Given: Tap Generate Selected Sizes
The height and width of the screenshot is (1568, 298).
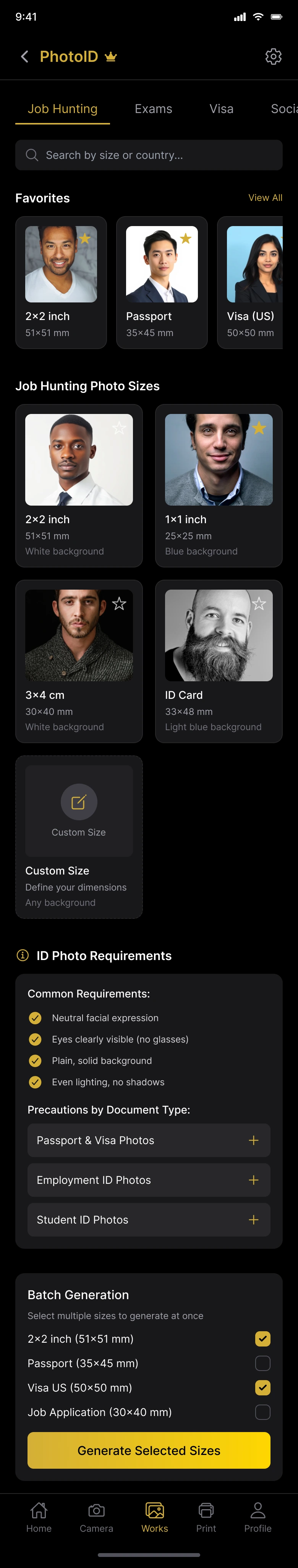Looking at the screenshot, I should tap(149, 1450).
